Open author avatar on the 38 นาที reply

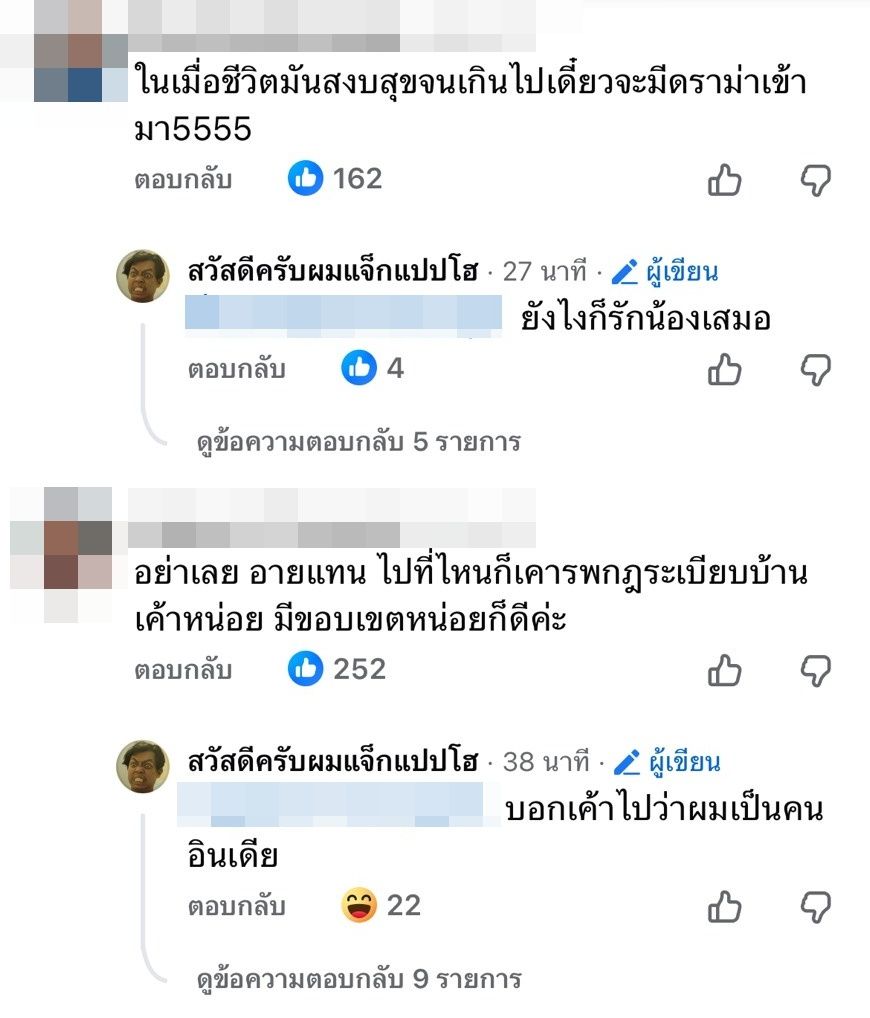pyautogui.click(x=143, y=766)
